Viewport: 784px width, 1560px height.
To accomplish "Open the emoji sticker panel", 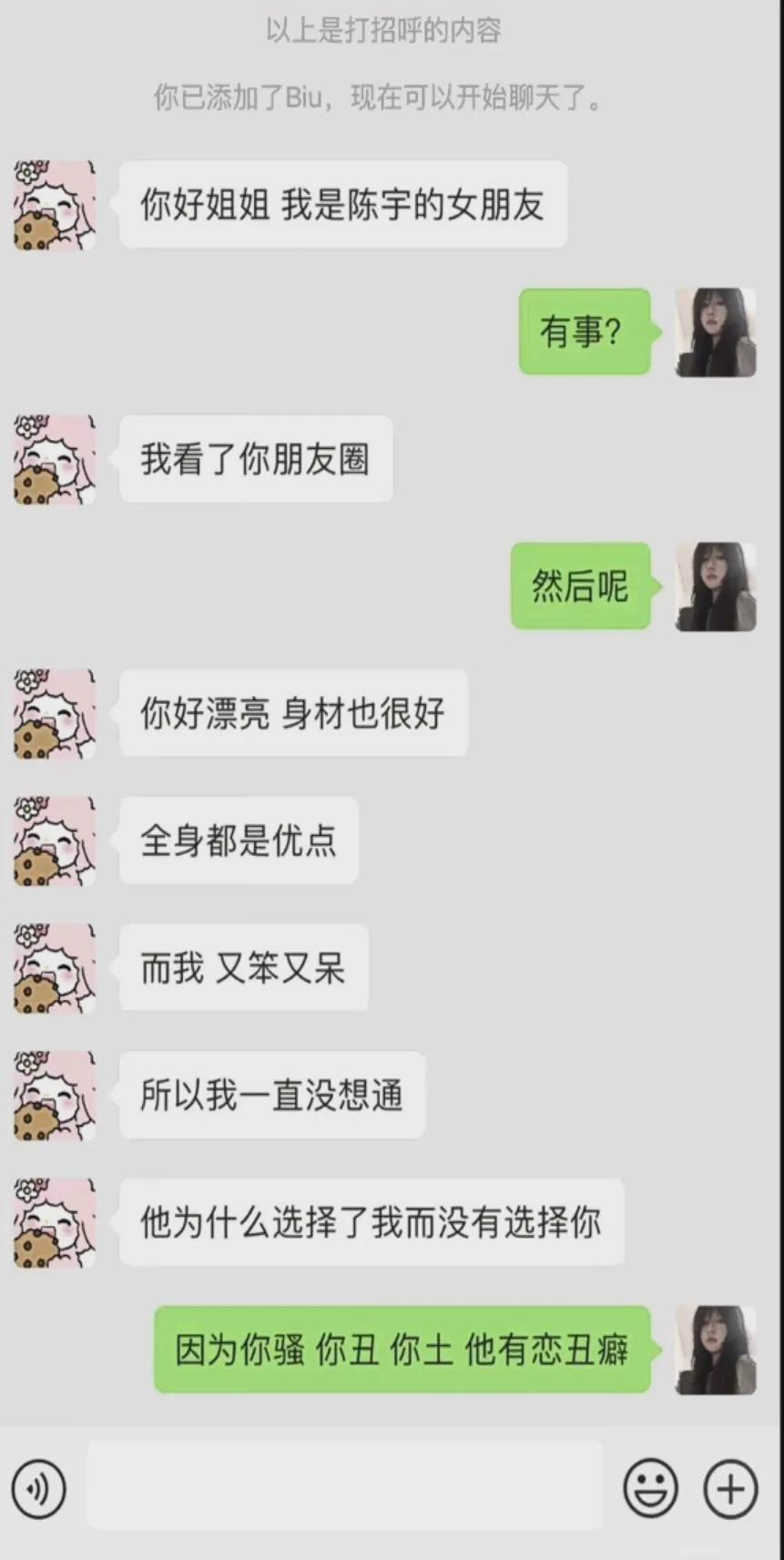I will pyautogui.click(x=650, y=1489).
